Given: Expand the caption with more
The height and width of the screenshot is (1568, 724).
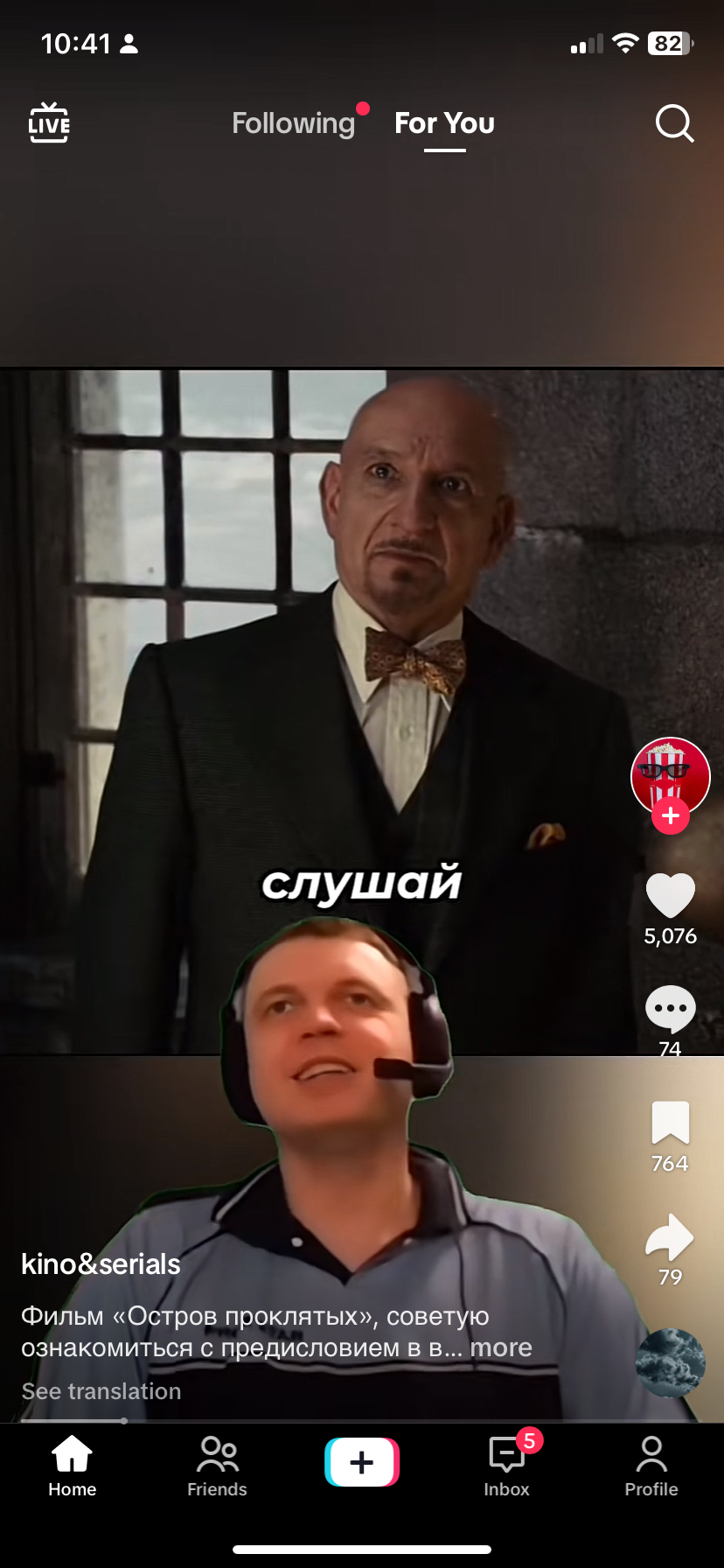Looking at the screenshot, I should 501,1347.
